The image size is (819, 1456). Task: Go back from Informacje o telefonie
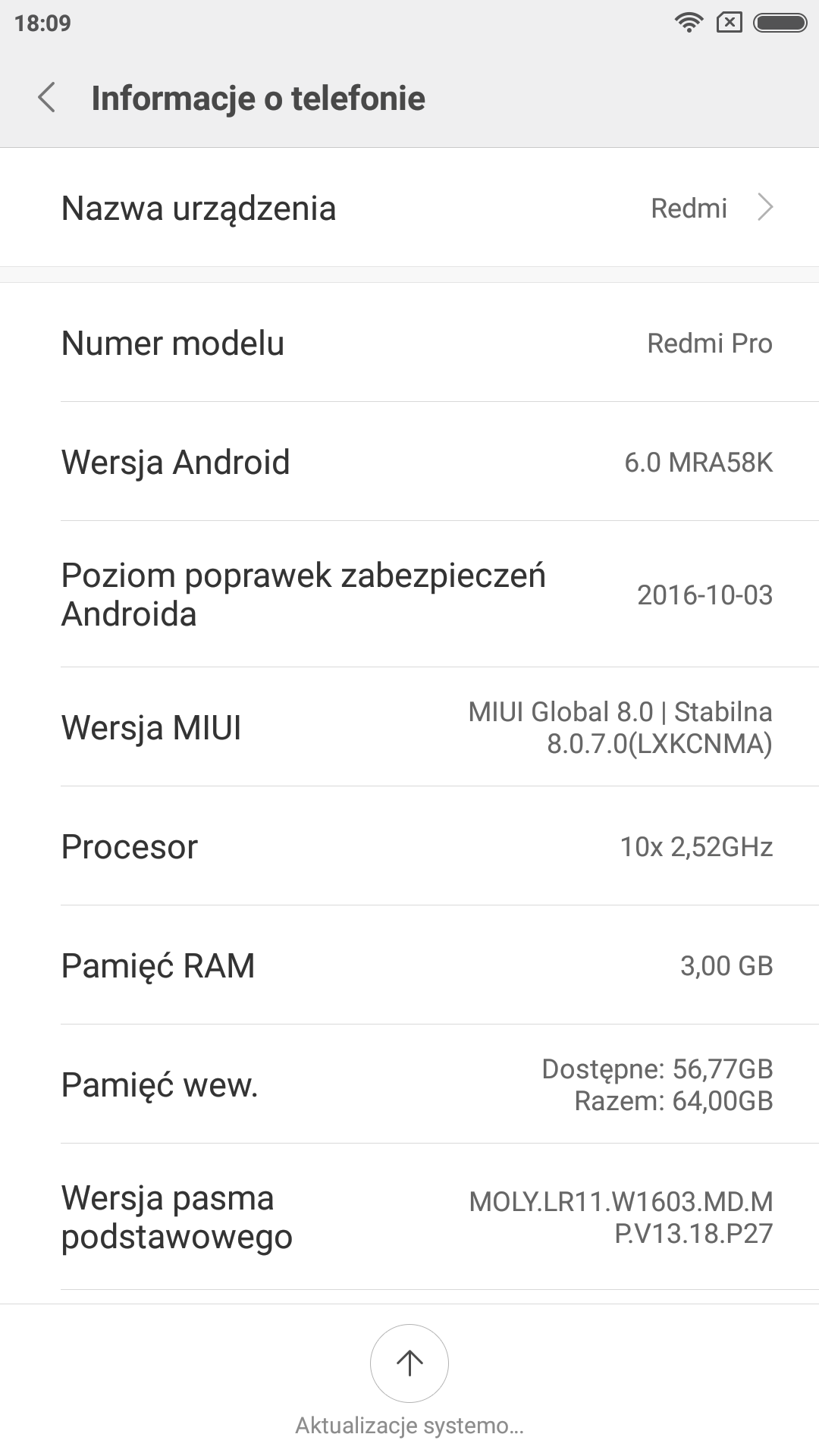coord(47,98)
